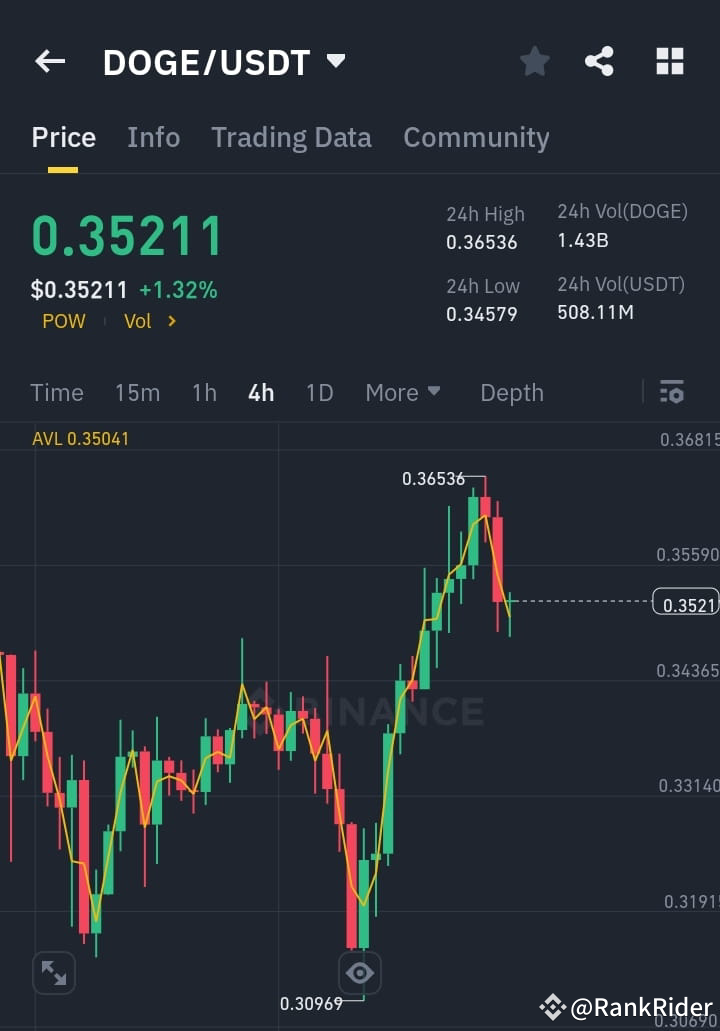This screenshot has height=1031, width=720.
Task: Open the Info section link
Action: point(153,137)
